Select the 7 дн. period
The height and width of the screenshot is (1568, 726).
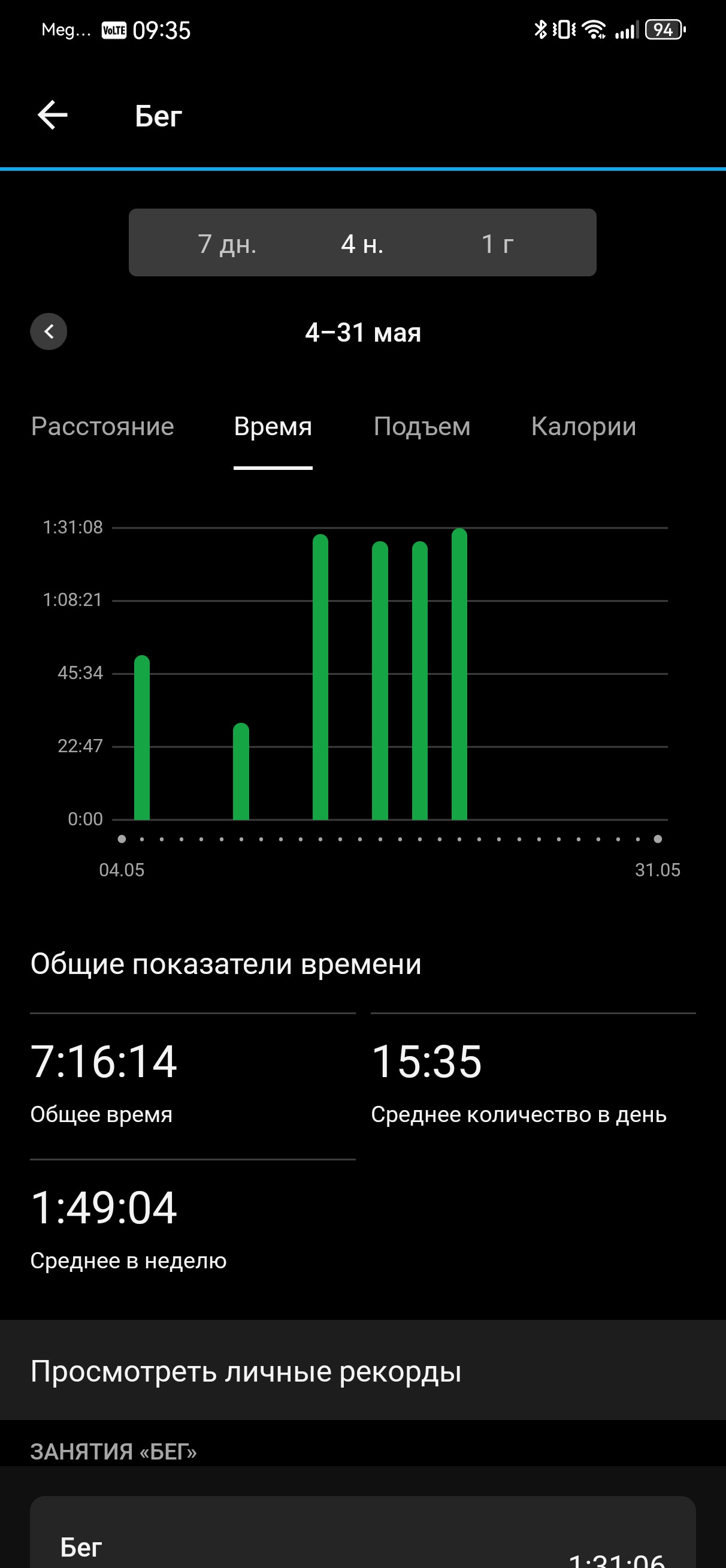click(227, 243)
